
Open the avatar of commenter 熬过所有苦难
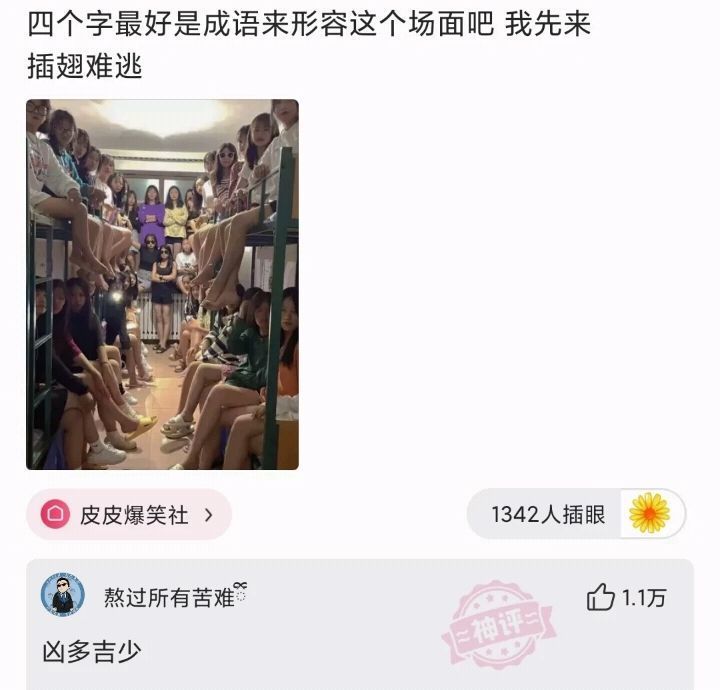click(x=62, y=597)
